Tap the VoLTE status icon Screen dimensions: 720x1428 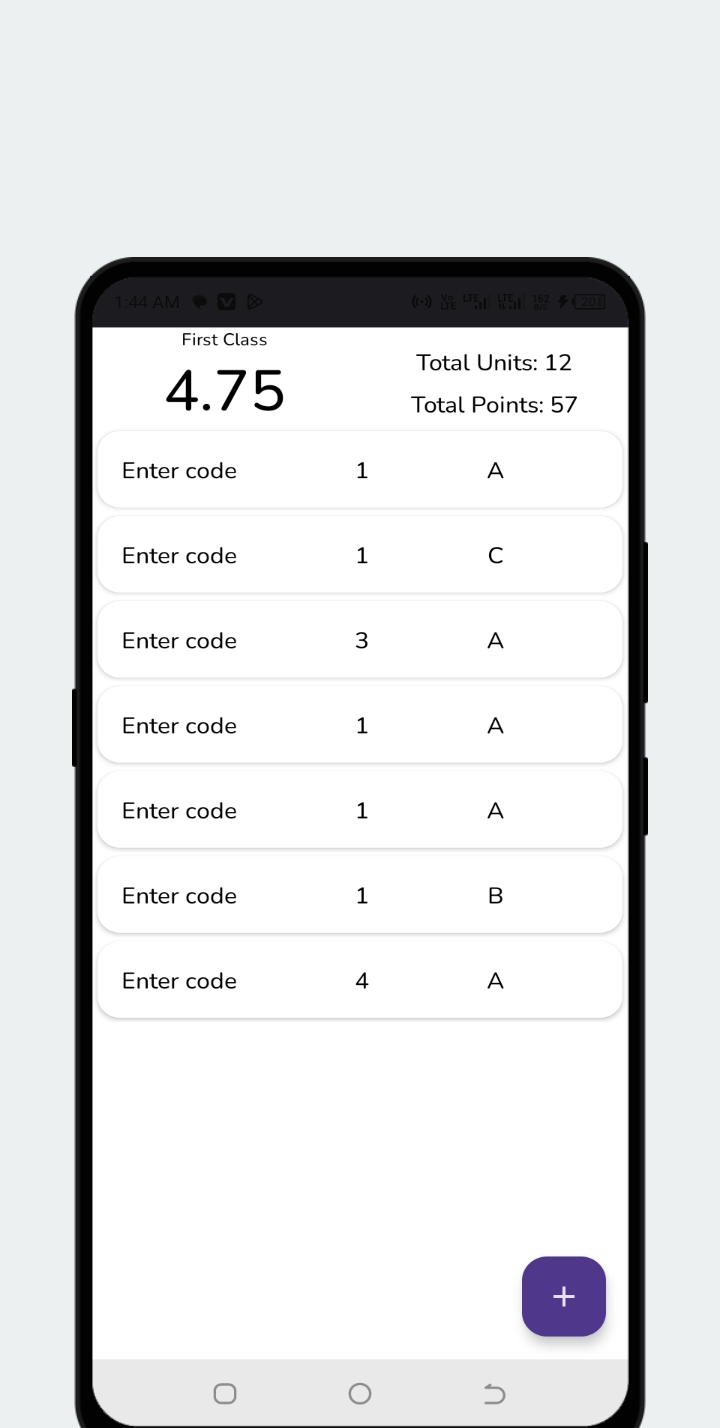point(448,302)
